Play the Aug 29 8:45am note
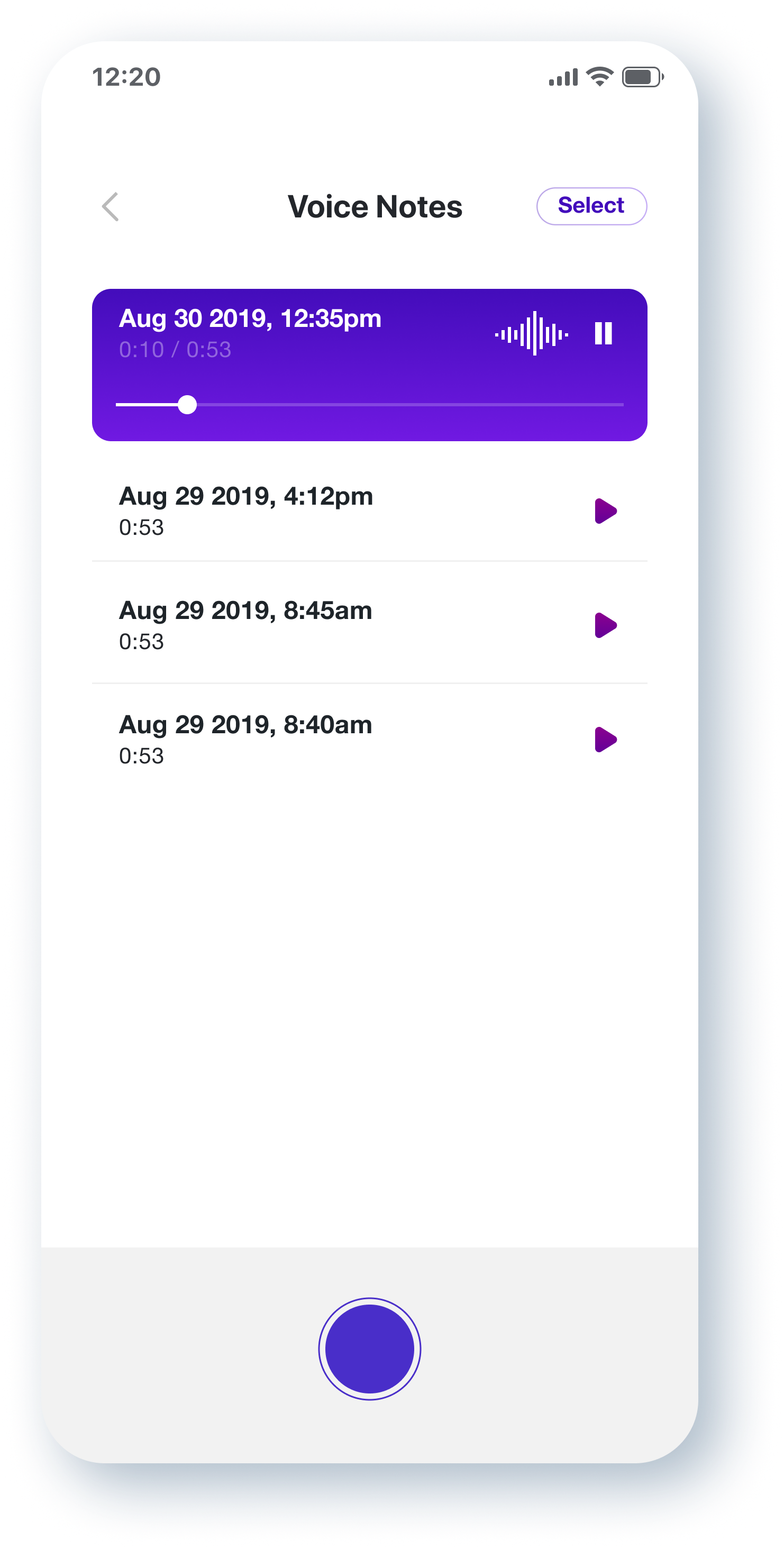This screenshot has height=1549, width=784. 605,625
